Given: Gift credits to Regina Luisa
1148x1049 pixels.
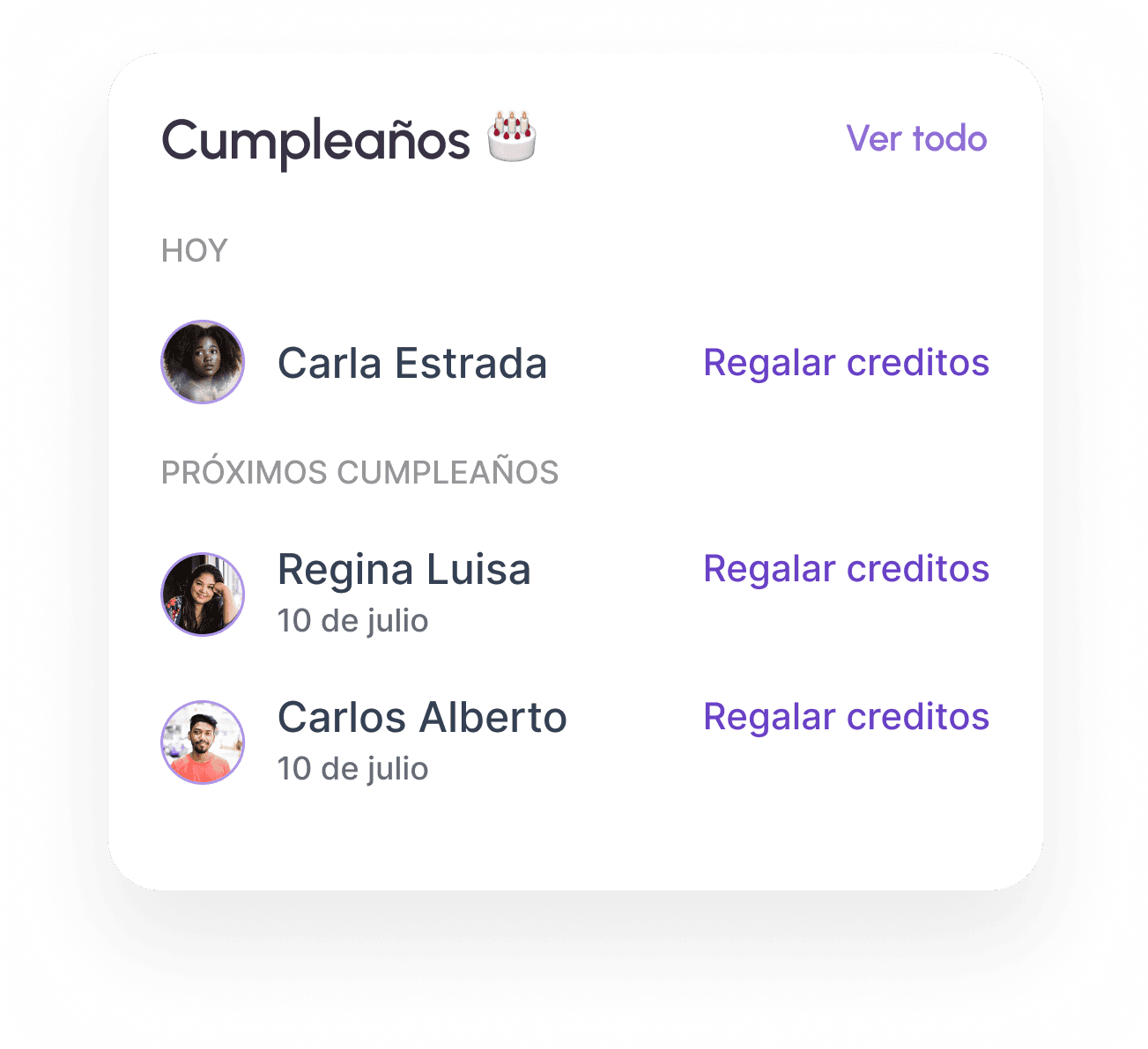Looking at the screenshot, I should pyautogui.click(x=846, y=569).
